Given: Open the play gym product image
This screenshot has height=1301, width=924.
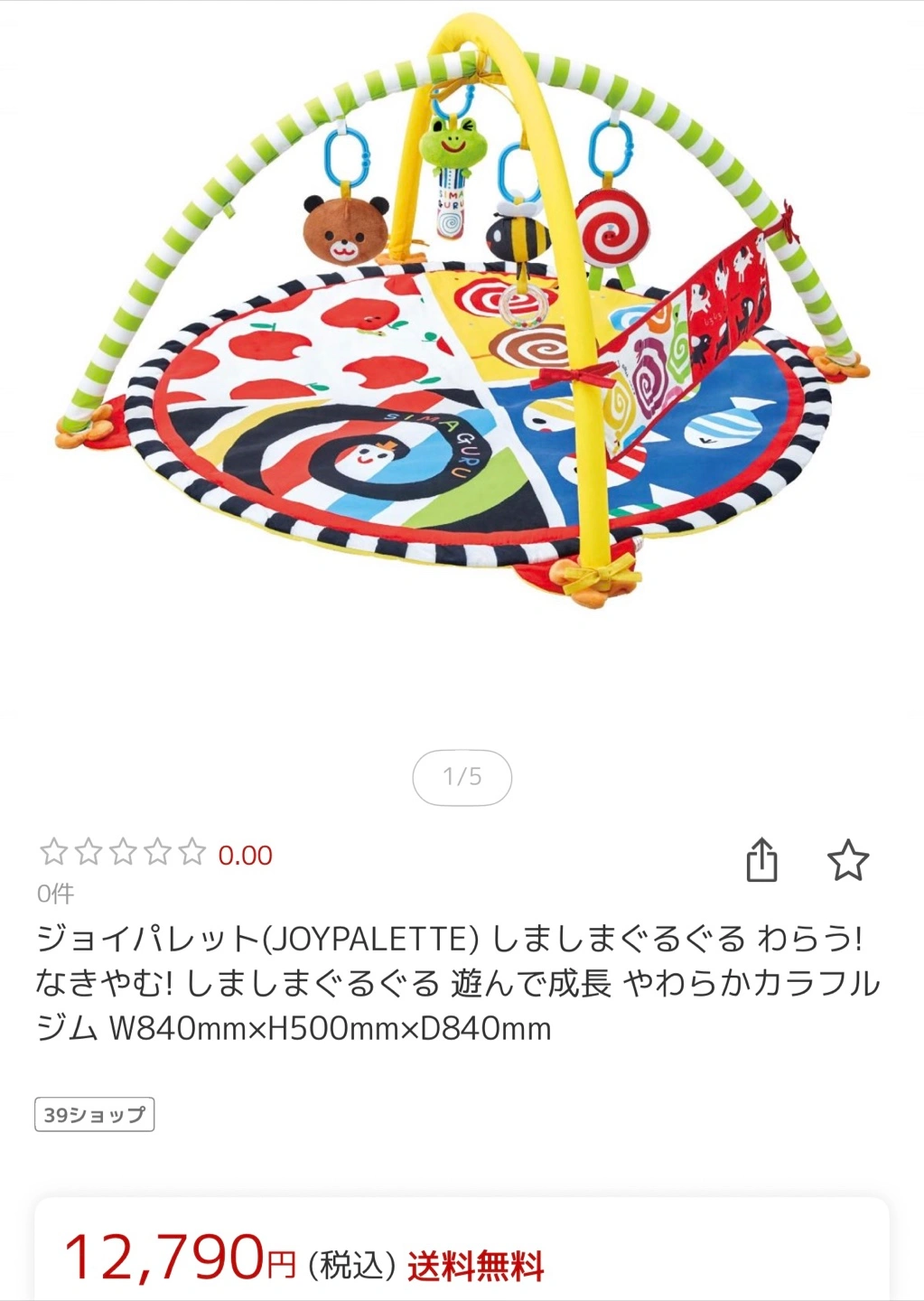Looking at the screenshot, I should pos(462,316).
